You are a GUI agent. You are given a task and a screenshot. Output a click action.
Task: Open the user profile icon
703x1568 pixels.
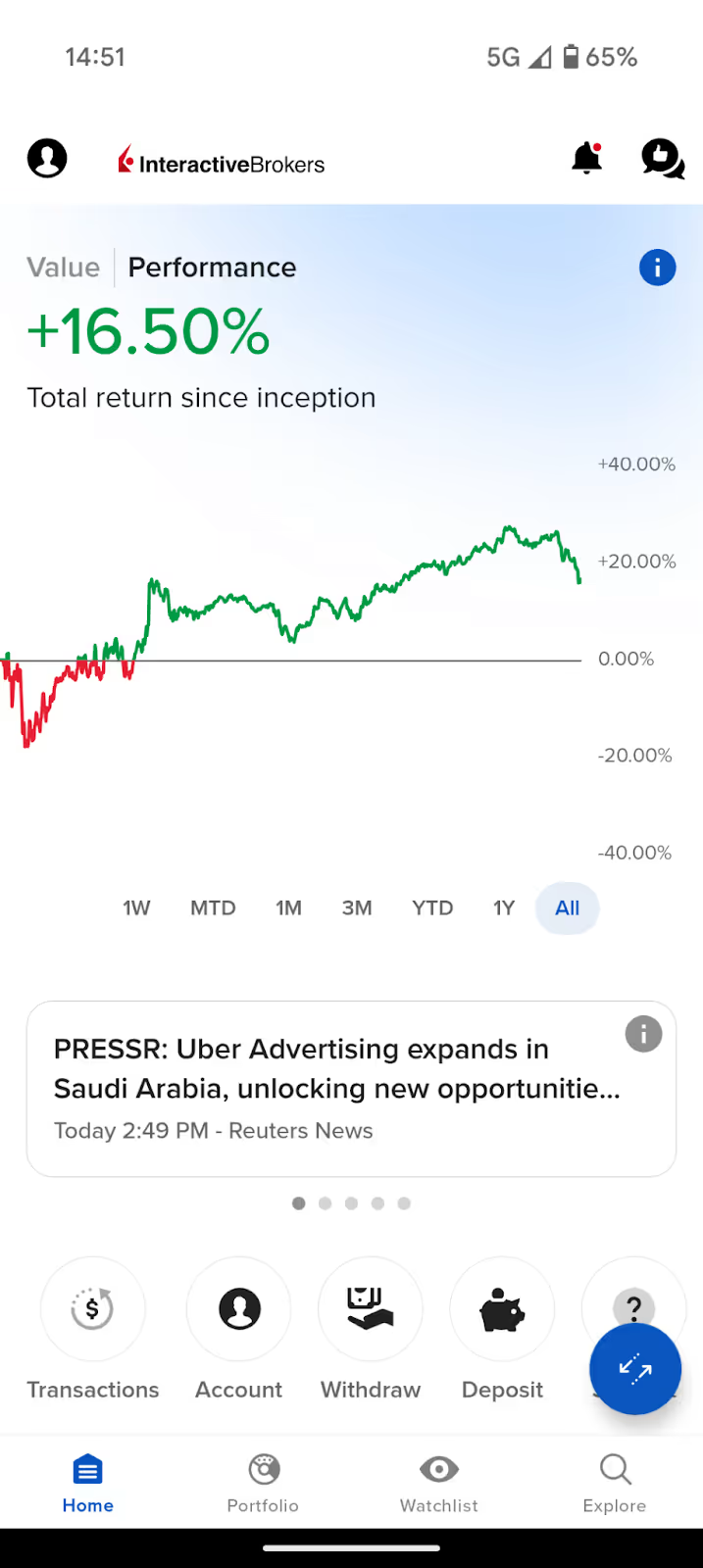(x=47, y=159)
